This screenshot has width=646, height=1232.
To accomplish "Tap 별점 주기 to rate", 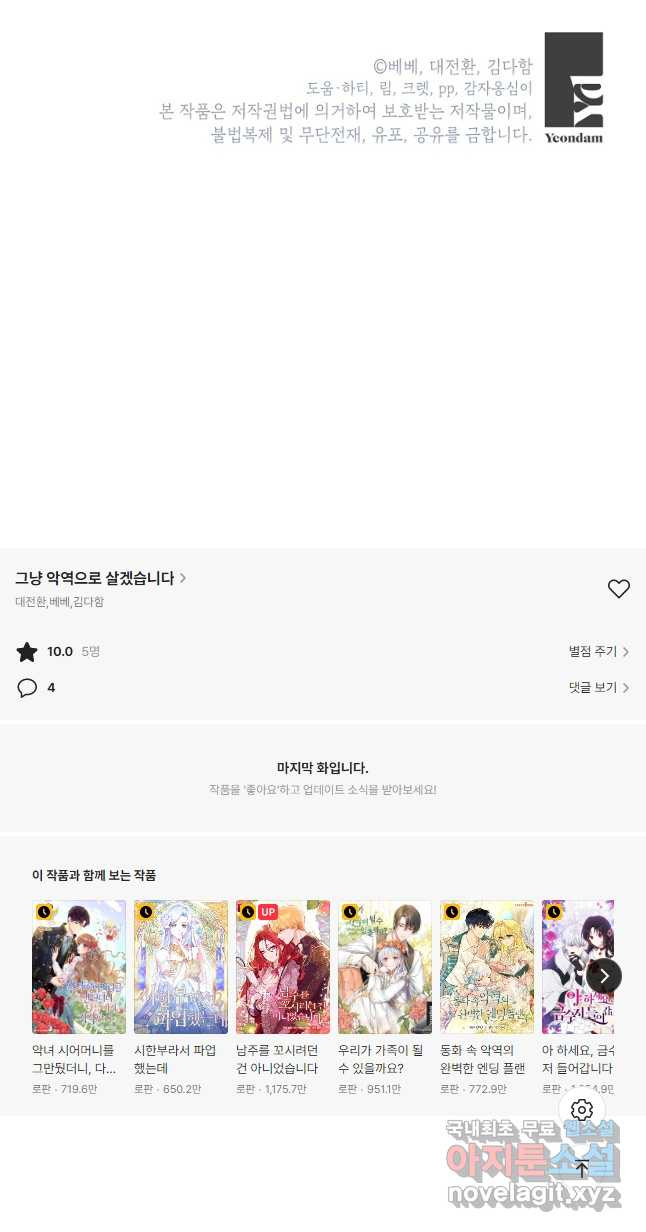I will [598, 652].
